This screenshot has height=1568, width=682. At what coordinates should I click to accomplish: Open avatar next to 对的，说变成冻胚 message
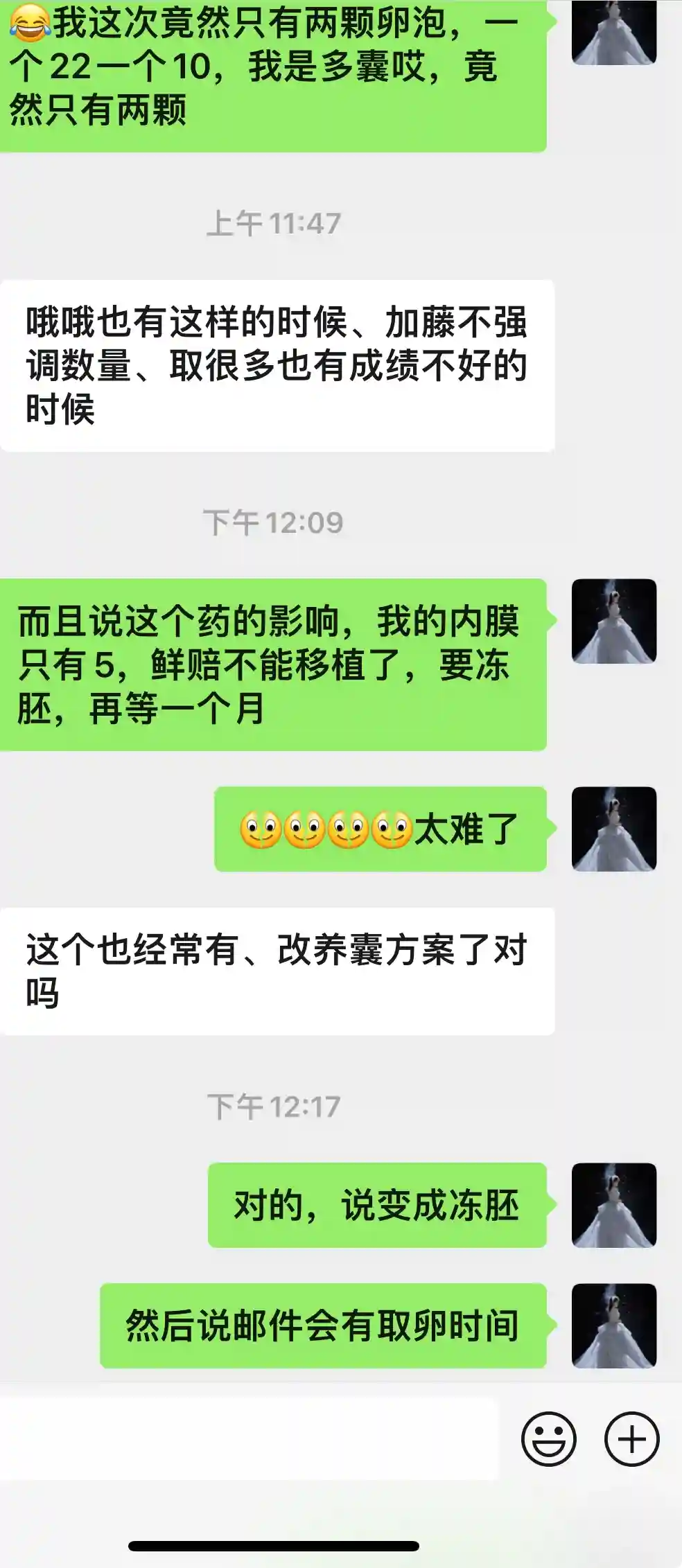(x=613, y=1205)
